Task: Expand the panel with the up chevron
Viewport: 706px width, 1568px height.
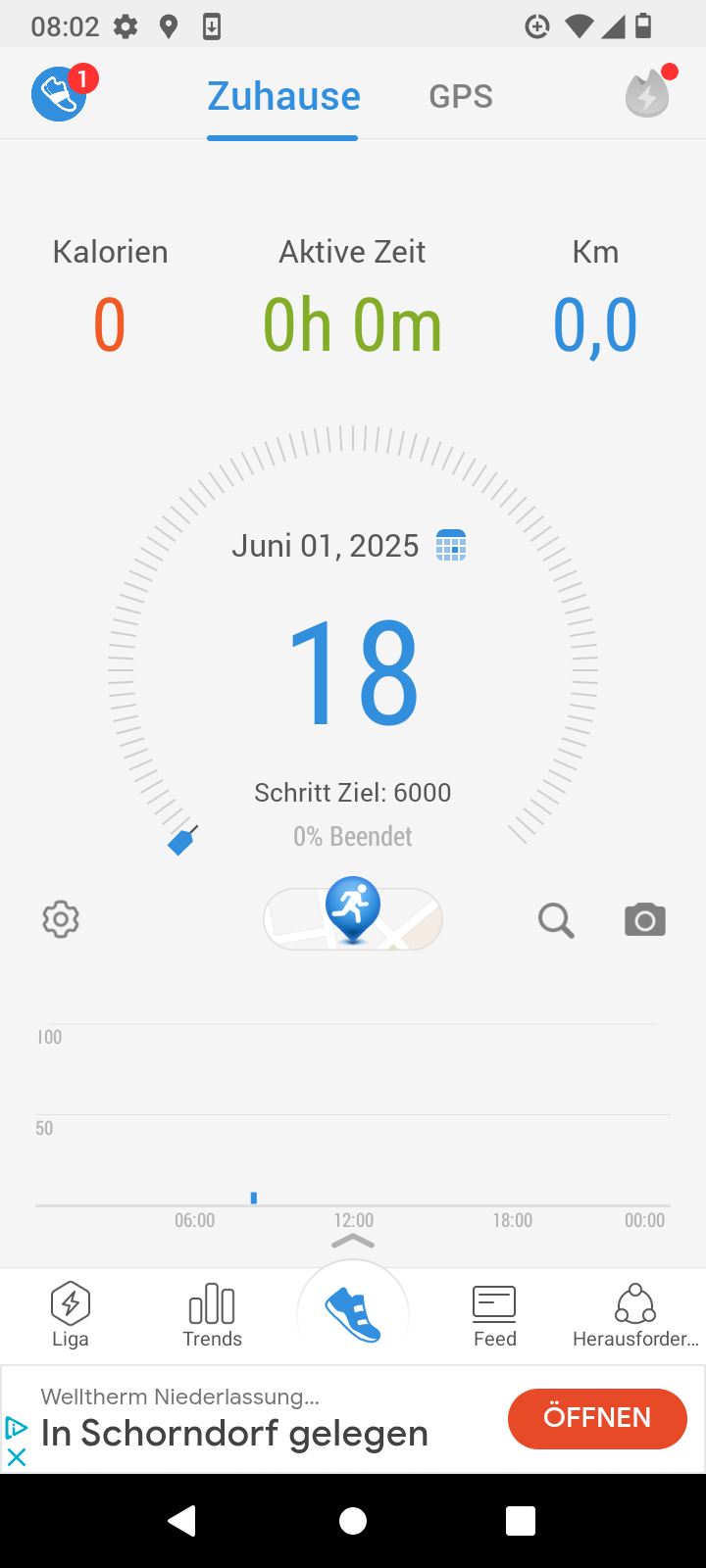Action: pyautogui.click(x=353, y=1241)
